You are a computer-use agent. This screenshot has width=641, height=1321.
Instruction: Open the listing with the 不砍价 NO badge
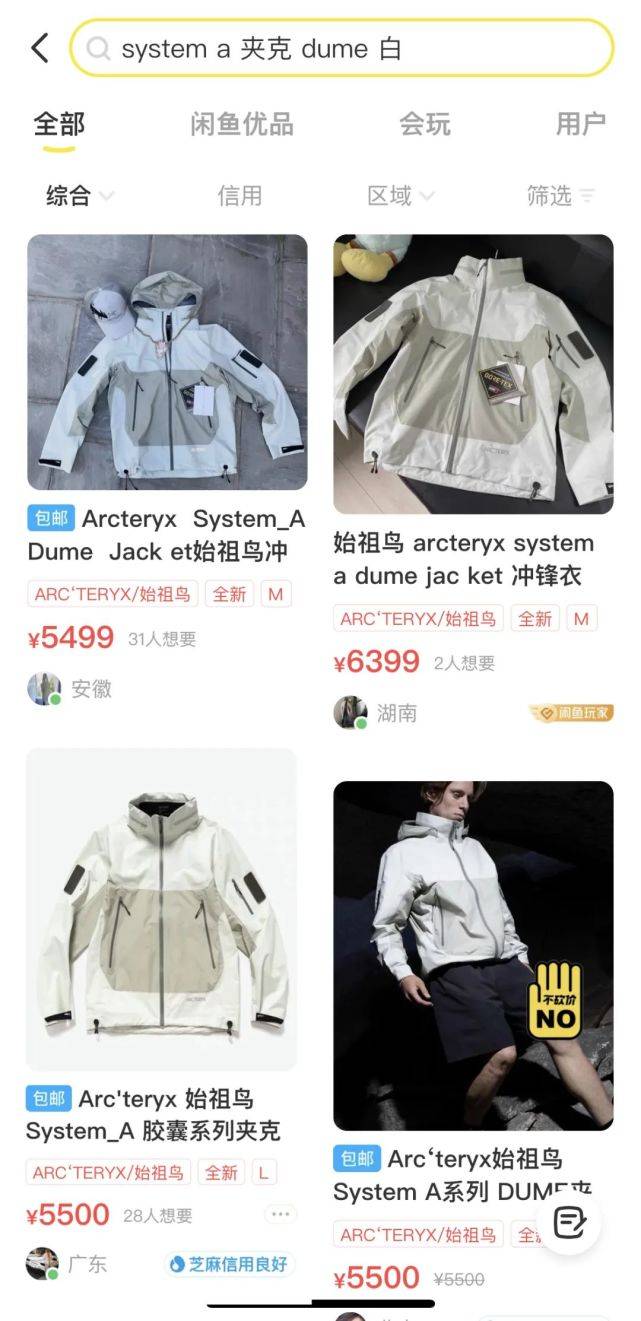pos(473,955)
